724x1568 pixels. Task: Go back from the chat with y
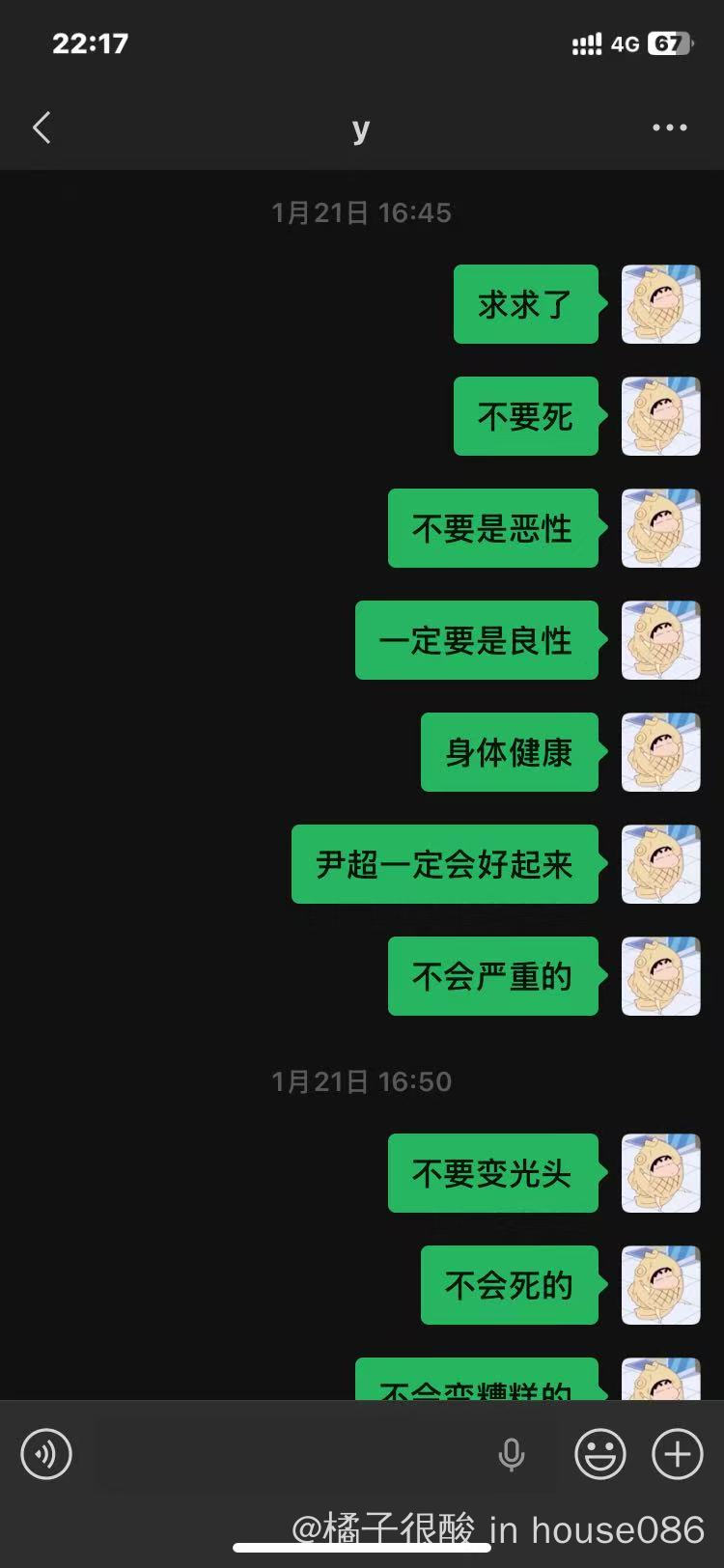click(42, 127)
